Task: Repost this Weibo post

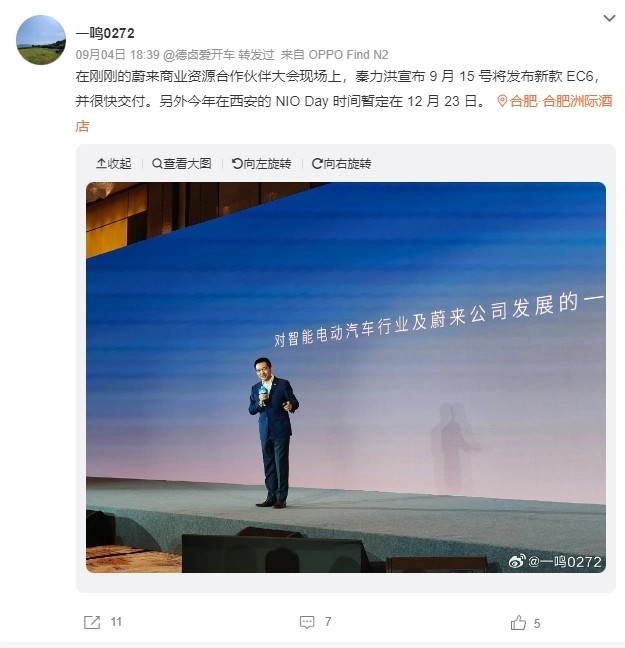Action: 103,622
